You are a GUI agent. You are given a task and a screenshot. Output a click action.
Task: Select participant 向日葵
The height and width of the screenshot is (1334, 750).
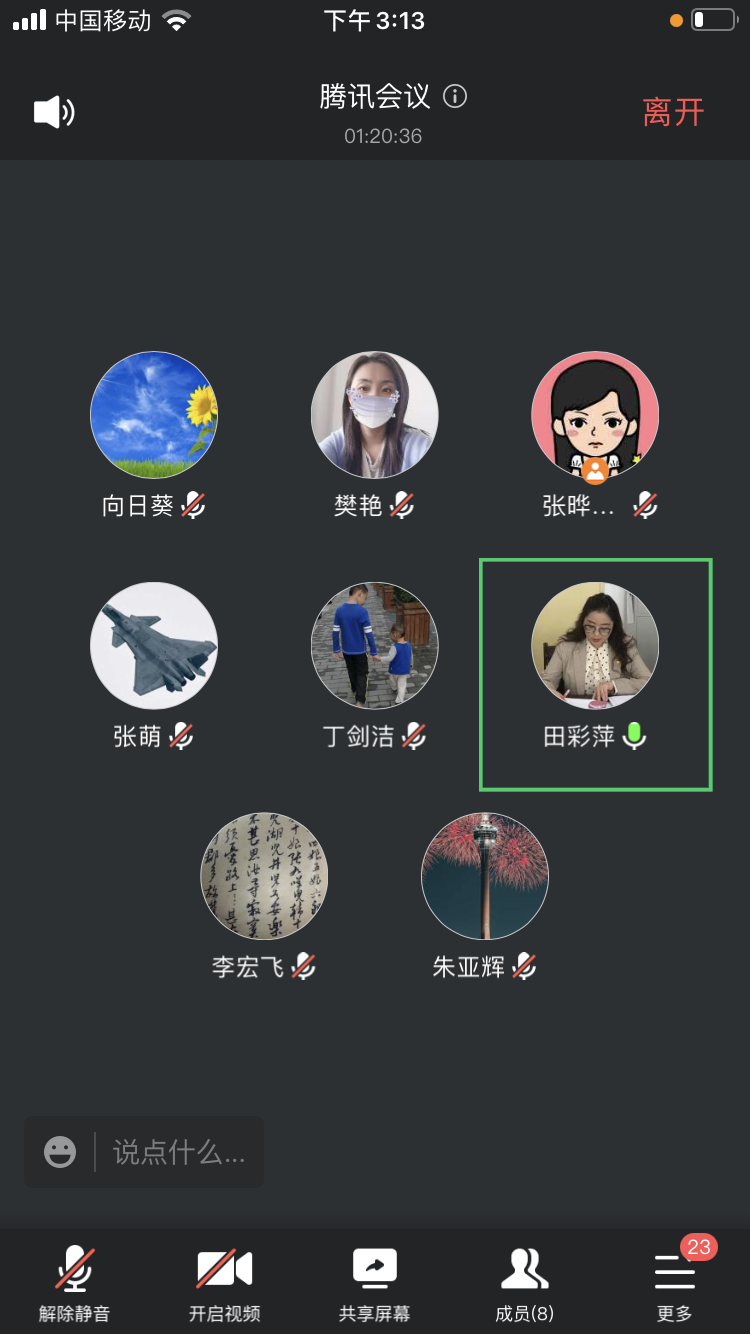(x=154, y=415)
